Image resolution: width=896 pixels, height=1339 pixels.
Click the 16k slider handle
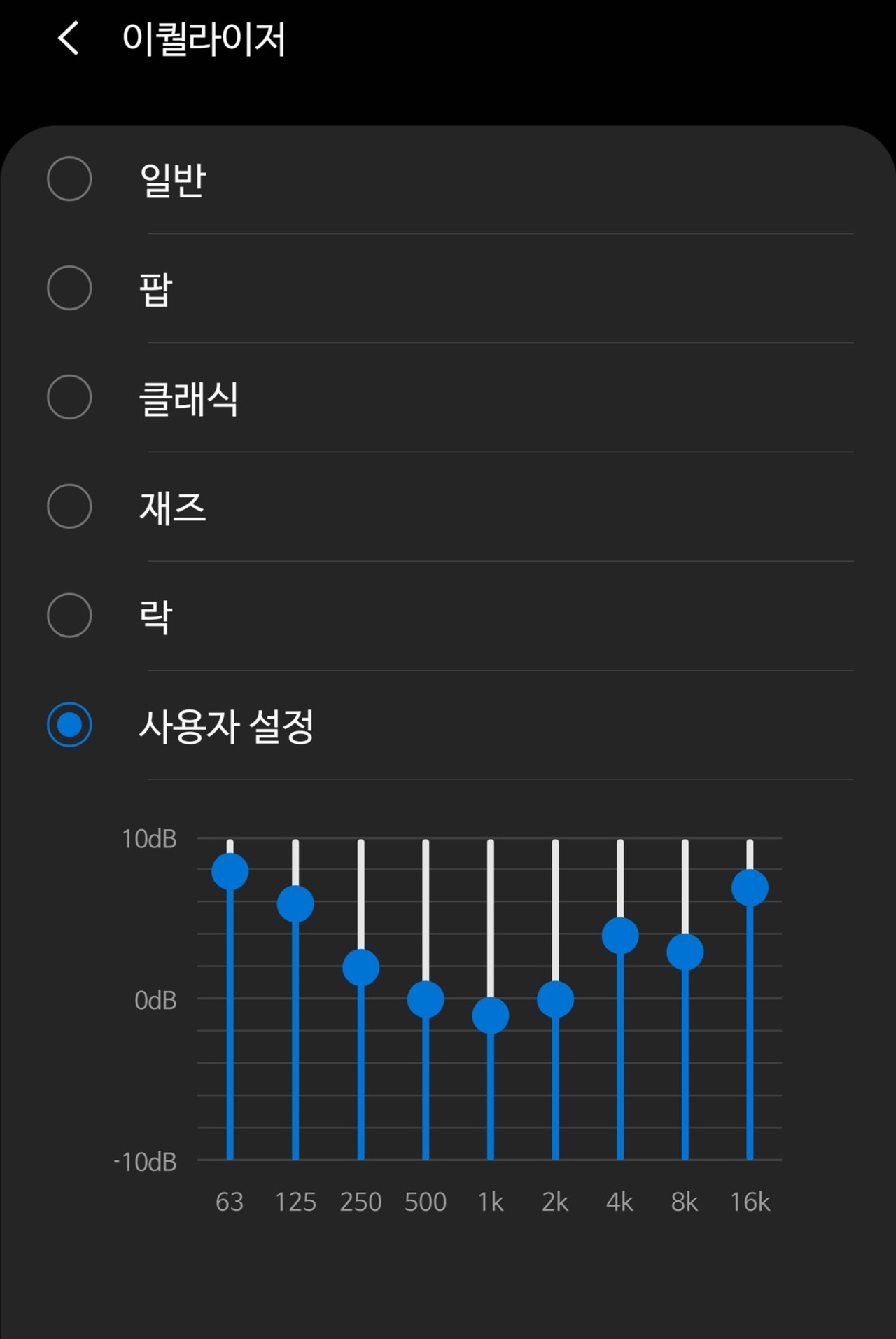750,886
